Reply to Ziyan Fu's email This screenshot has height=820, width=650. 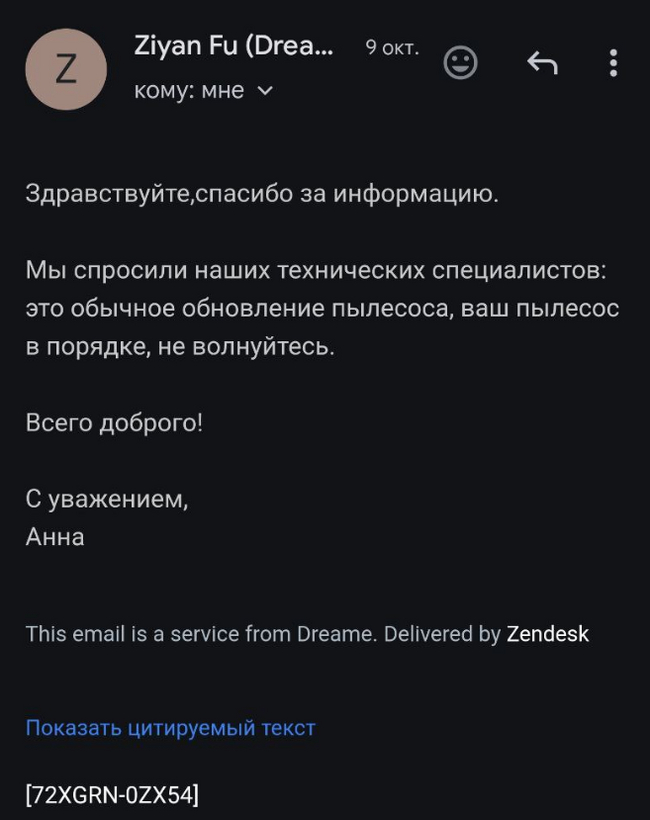(x=541, y=64)
